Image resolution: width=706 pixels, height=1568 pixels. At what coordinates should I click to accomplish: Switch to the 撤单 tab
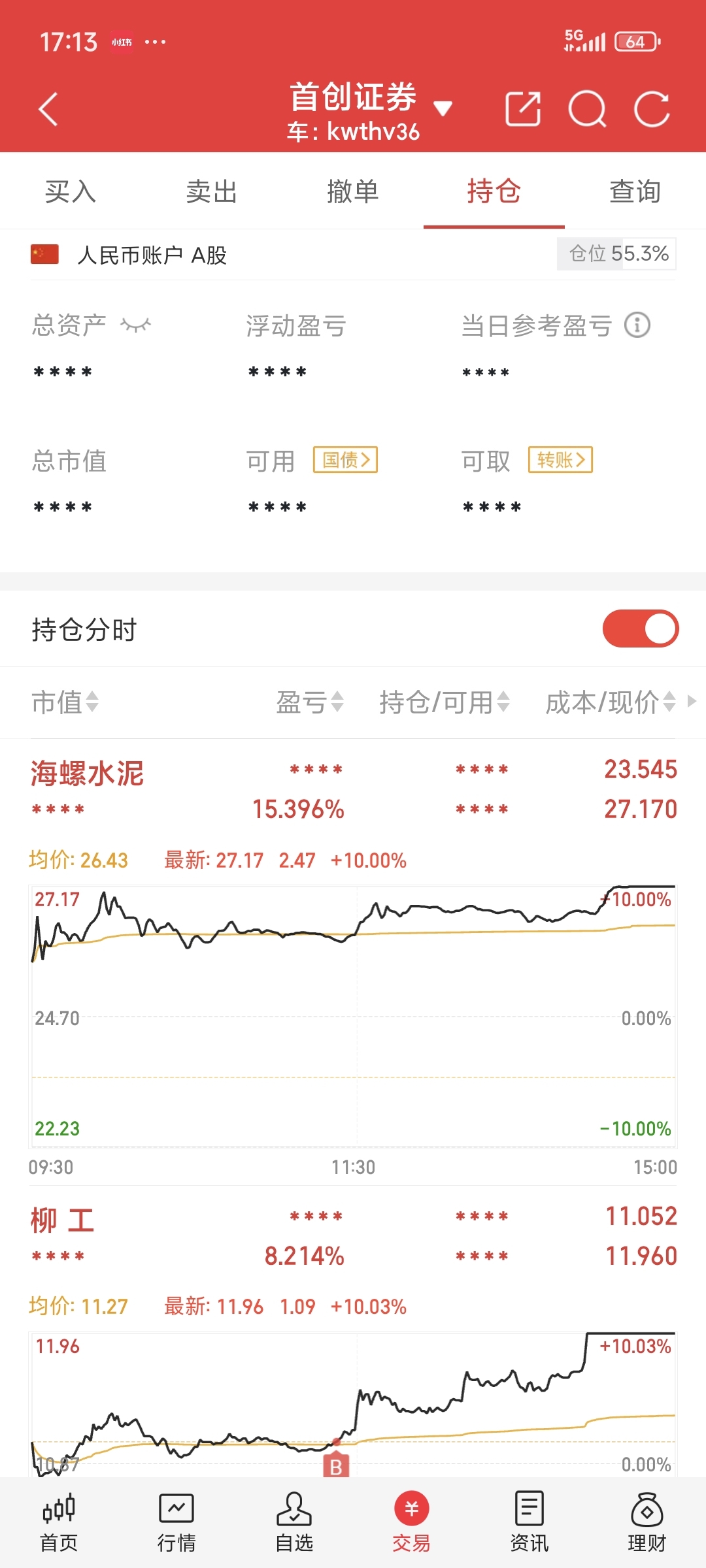[x=353, y=191]
